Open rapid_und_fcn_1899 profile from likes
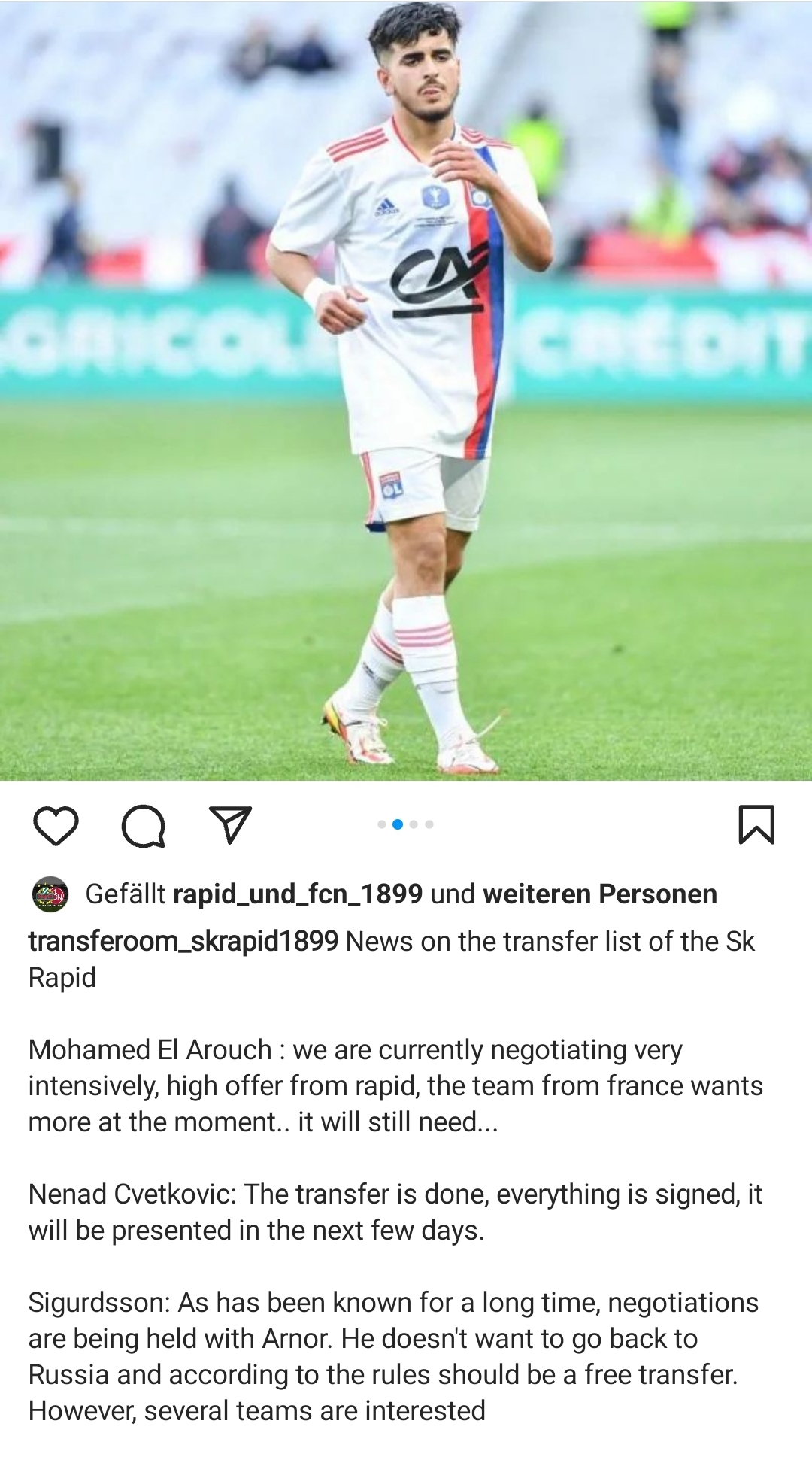This screenshot has height=1460, width=812. pos(298,894)
